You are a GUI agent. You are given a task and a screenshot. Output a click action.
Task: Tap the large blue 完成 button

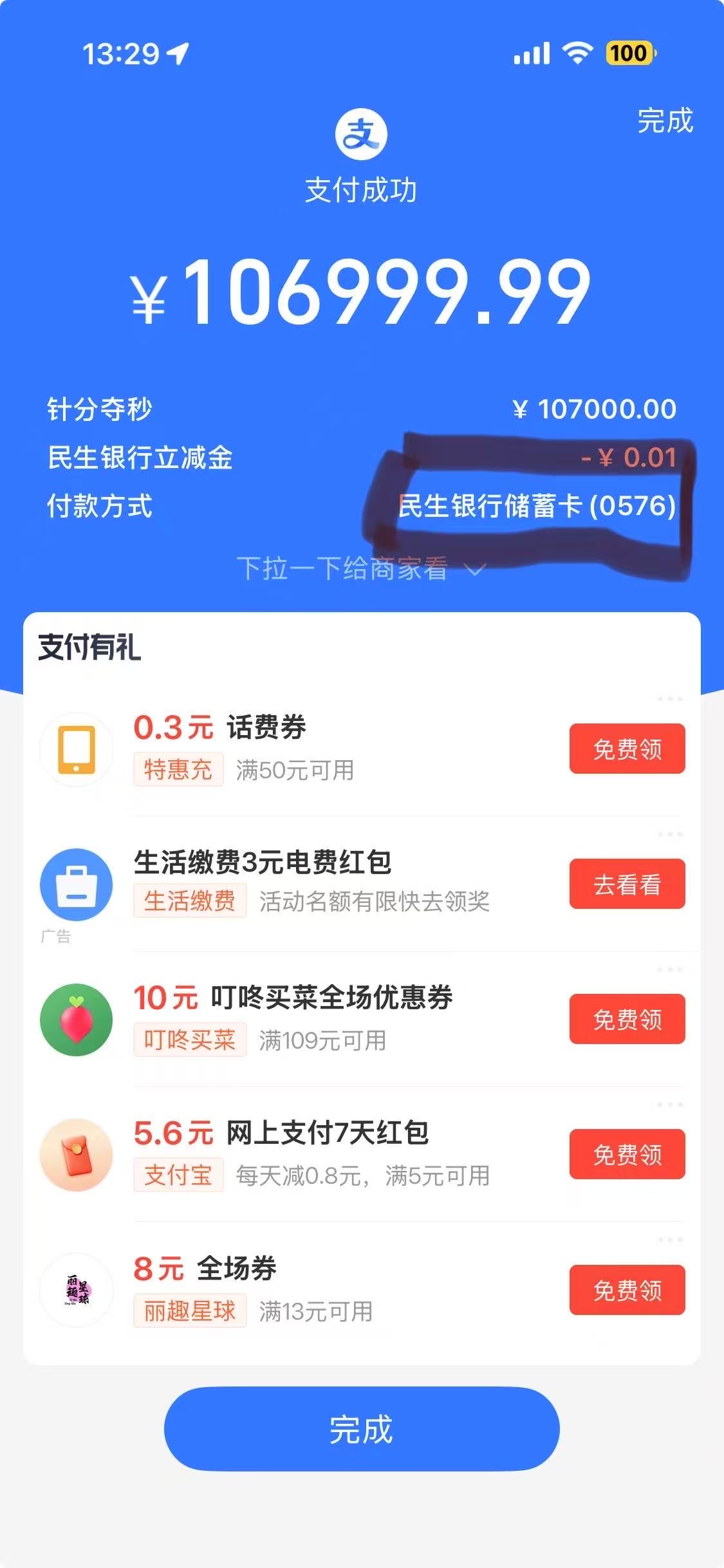point(362,1429)
